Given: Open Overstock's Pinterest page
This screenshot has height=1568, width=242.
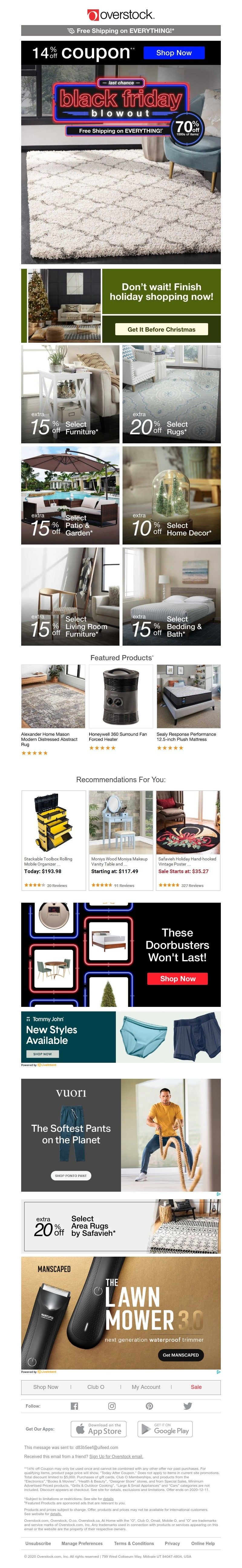Looking at the screenshot, I should [149, 1406].
